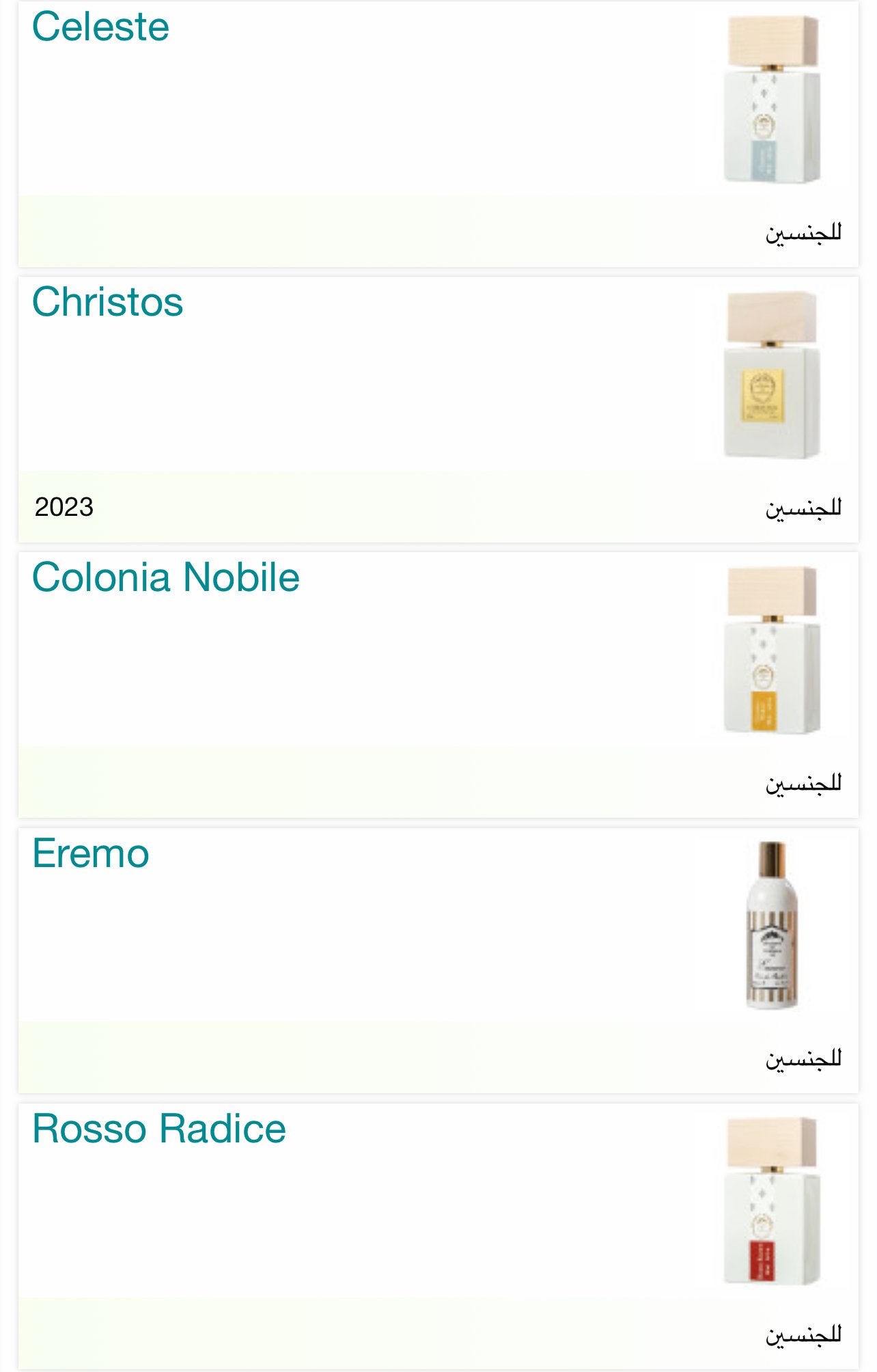Open the Celeste perfume card
This screenshot has height=1372, width=877.
(101, 28)
